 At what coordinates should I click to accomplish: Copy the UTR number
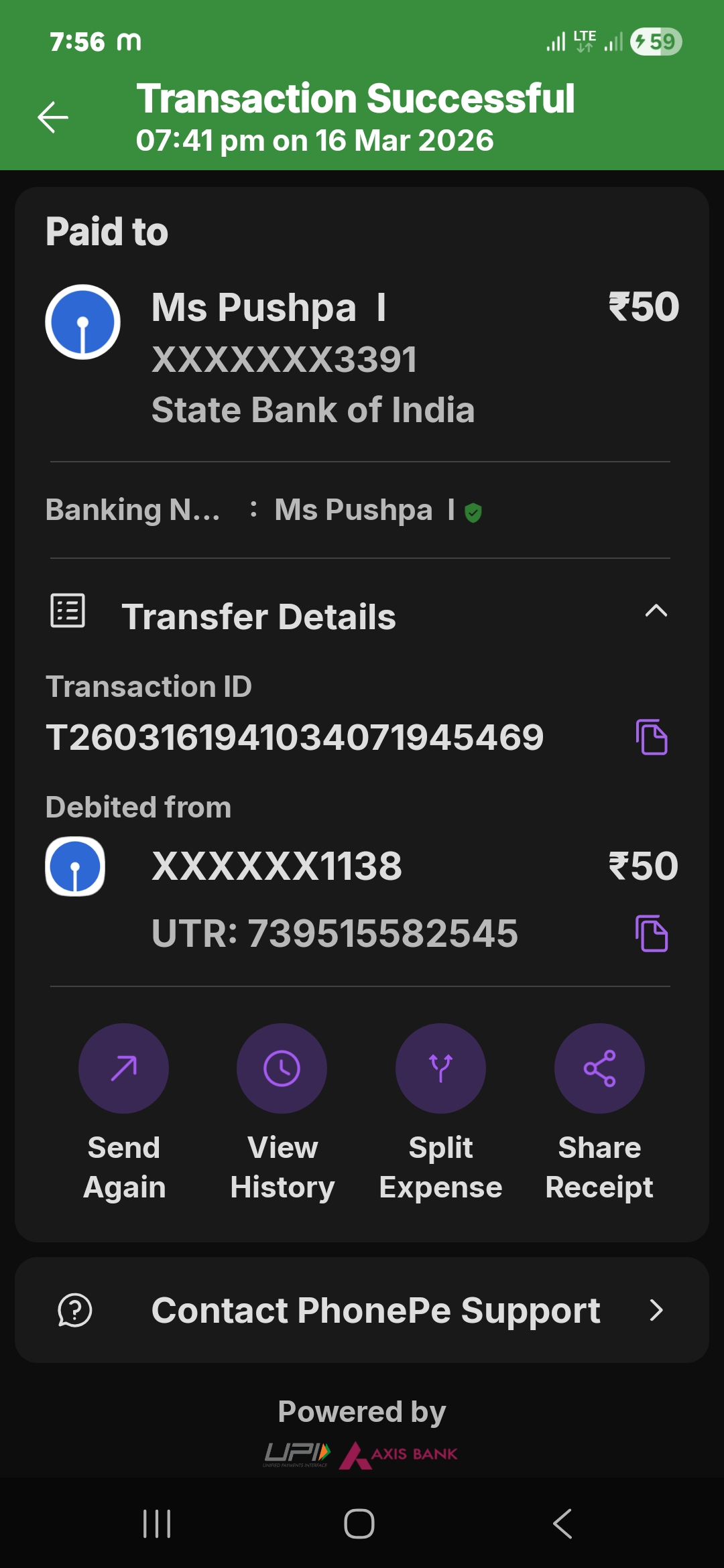tap(652, 933)
